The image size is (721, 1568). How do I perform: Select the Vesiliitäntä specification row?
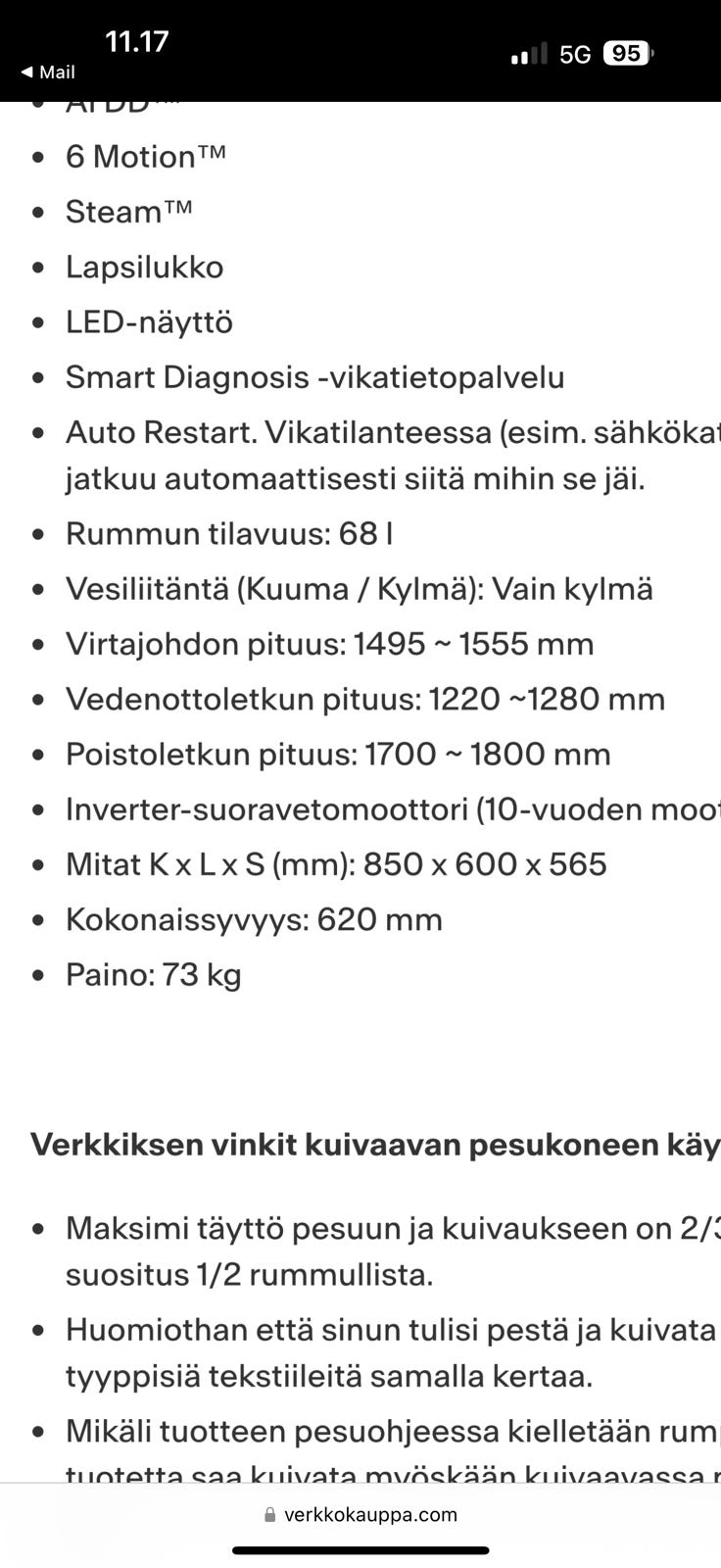[x=358, y=589]
